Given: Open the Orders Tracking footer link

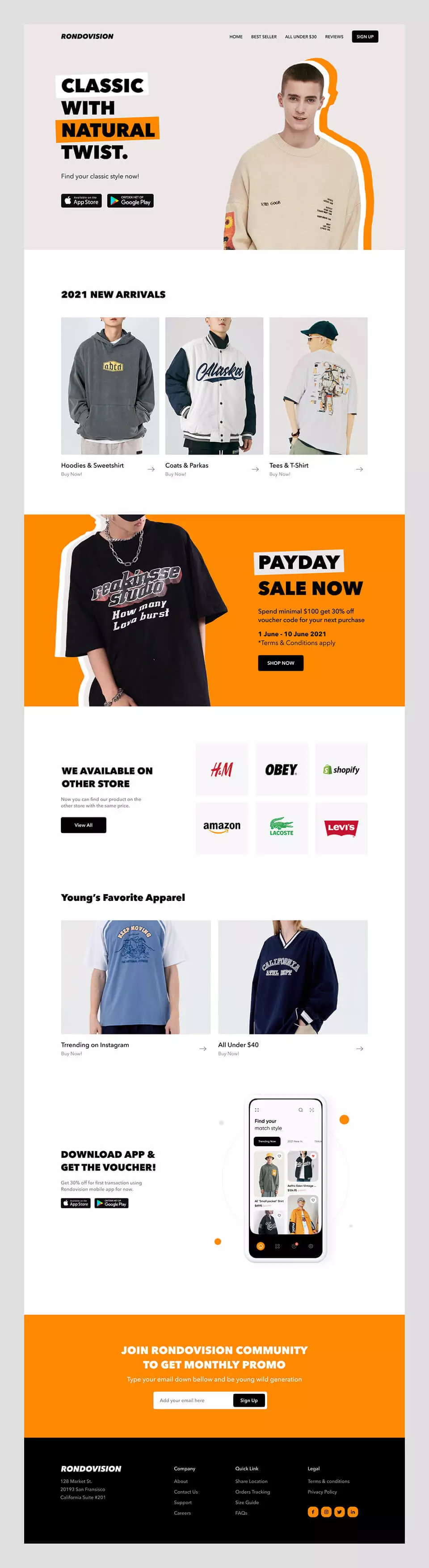Looking at the screenshot, I should [252, 1491].
